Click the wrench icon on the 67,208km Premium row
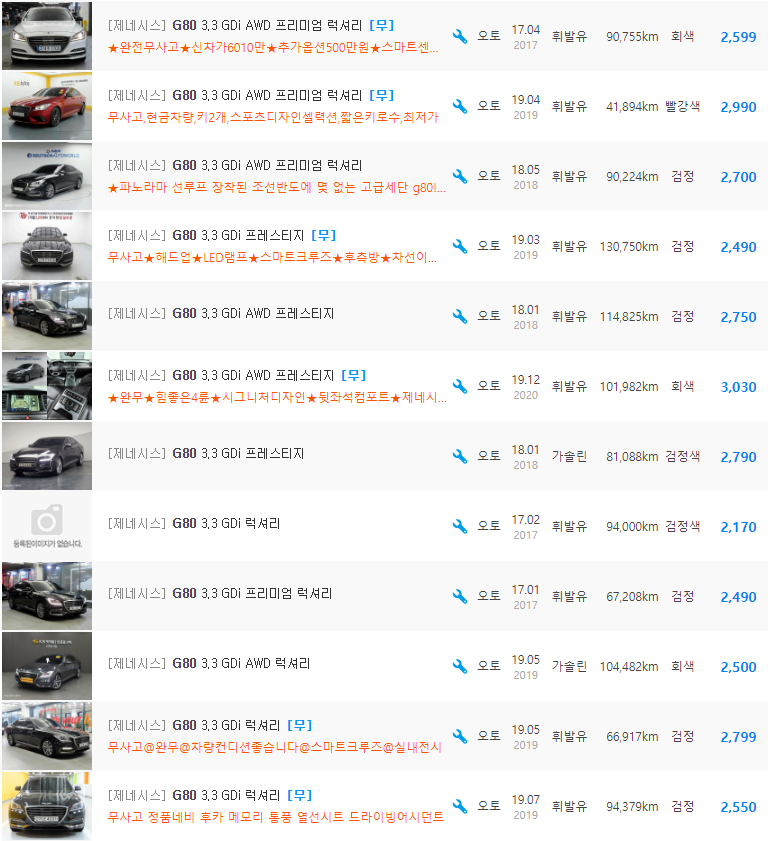The image size is (768, 841). coord(460,595)
